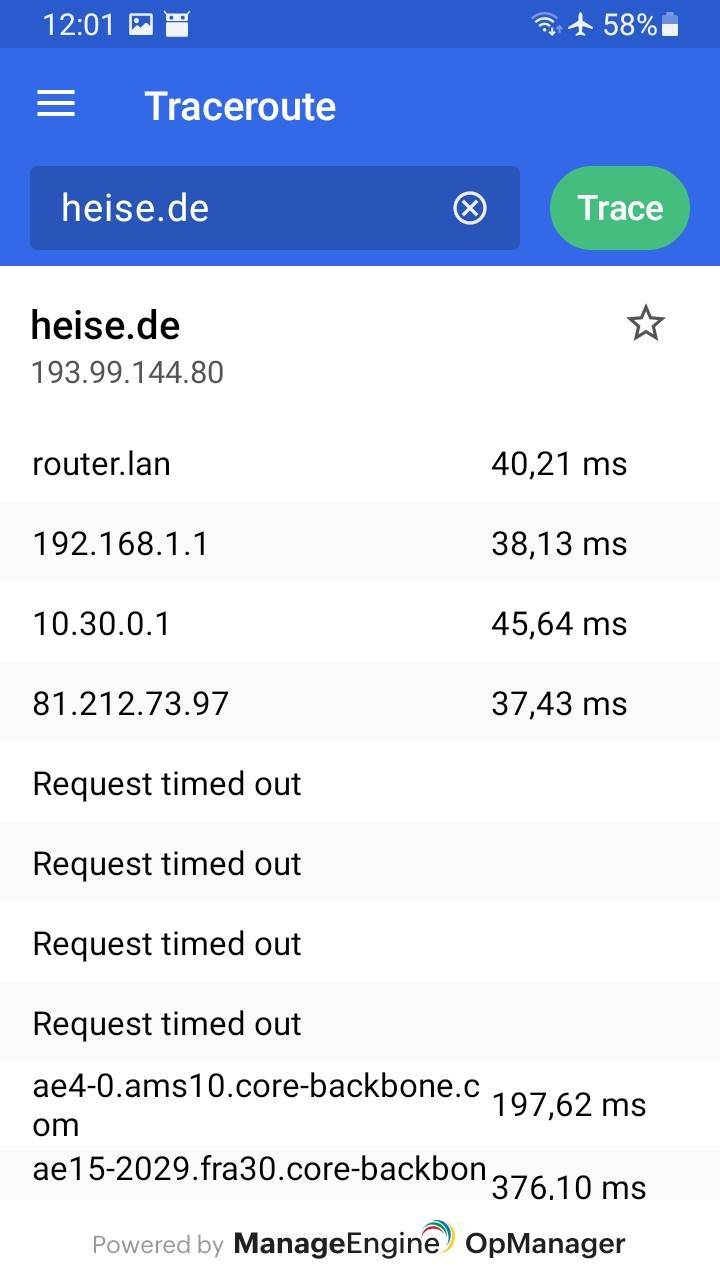Tap the first Request timed out entry
The height and width of the screenshot is (1280, 720).
point(166,783)
